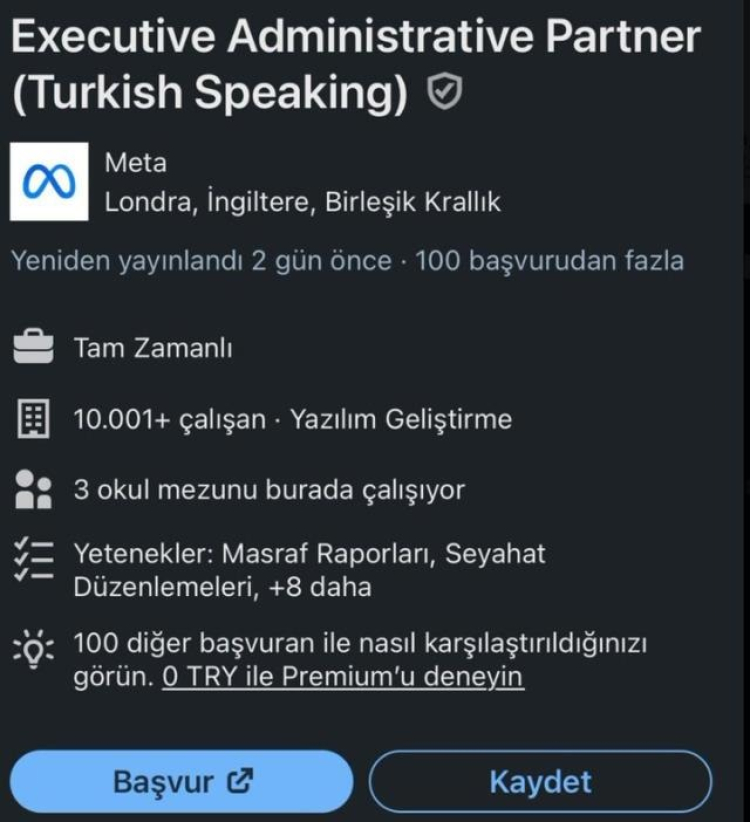This screenshot has width=750, height=822.
Task: Save the job with Kaydet
Action: [540, 781]
